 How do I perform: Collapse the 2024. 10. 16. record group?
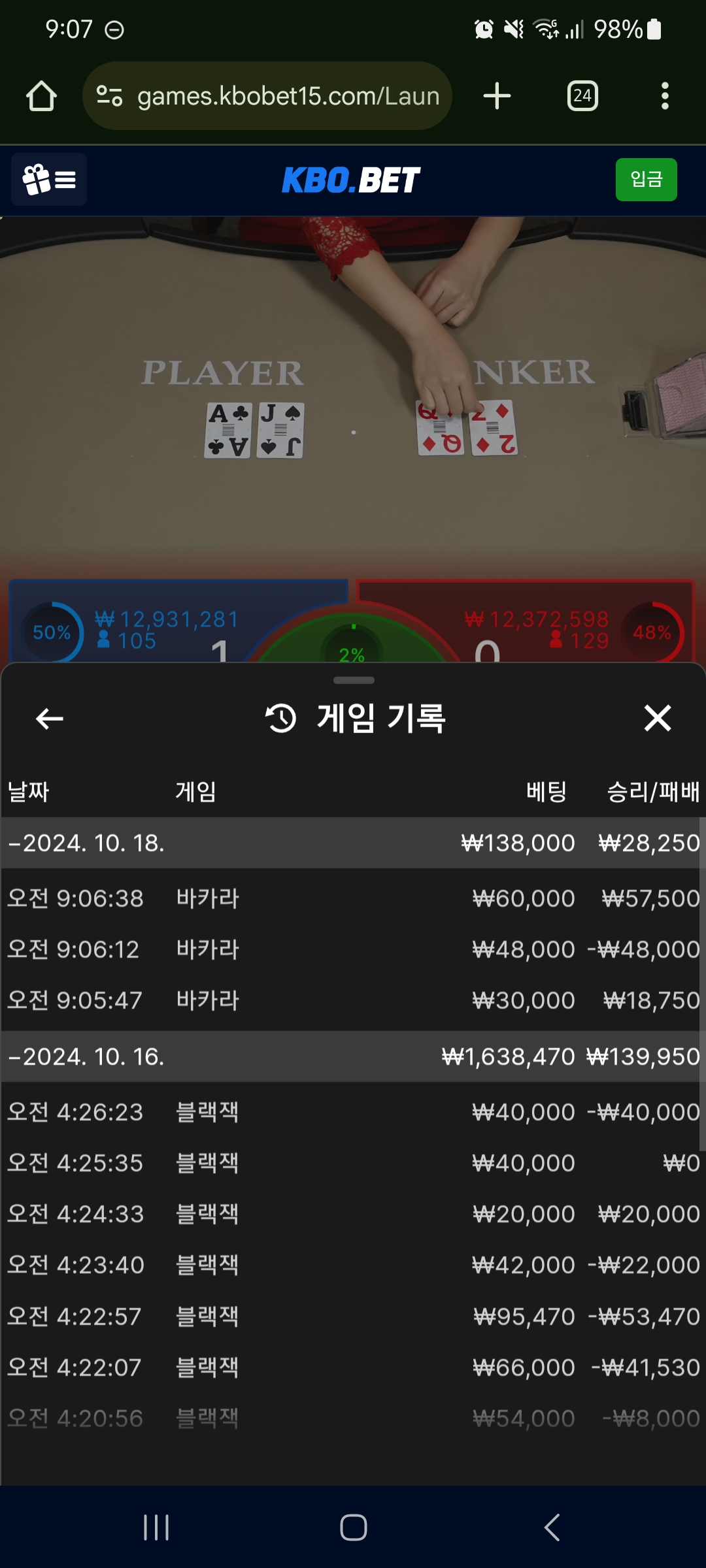click(x=86, y=1056)
